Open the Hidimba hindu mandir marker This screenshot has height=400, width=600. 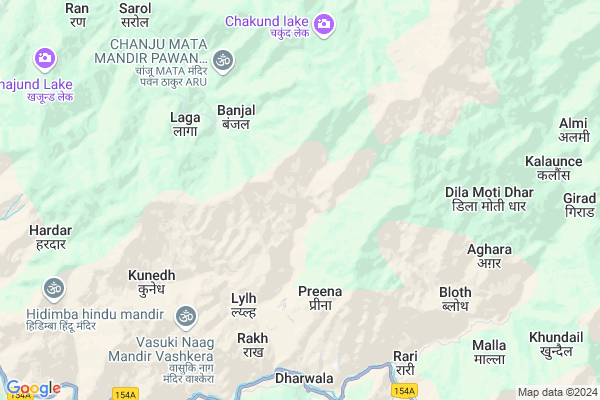pyautogui.click(x=53, y=289)
